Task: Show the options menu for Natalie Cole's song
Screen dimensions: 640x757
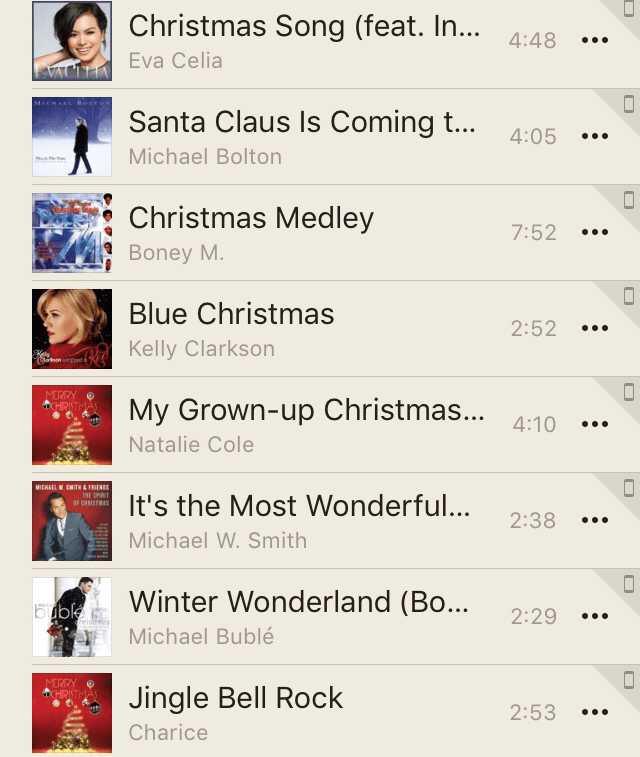Action: point(594,425)
